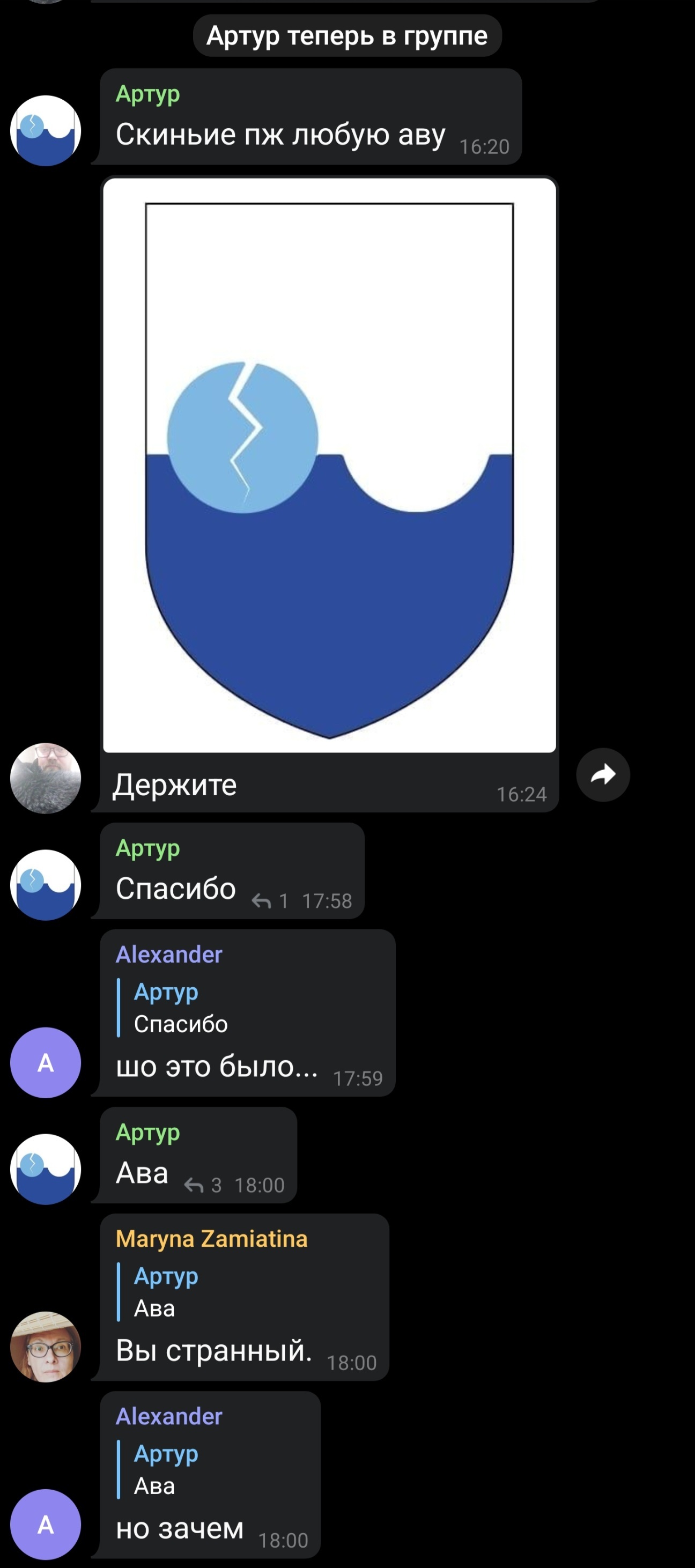Open the profile photo beside 'Держите'

tap(46, 778)
